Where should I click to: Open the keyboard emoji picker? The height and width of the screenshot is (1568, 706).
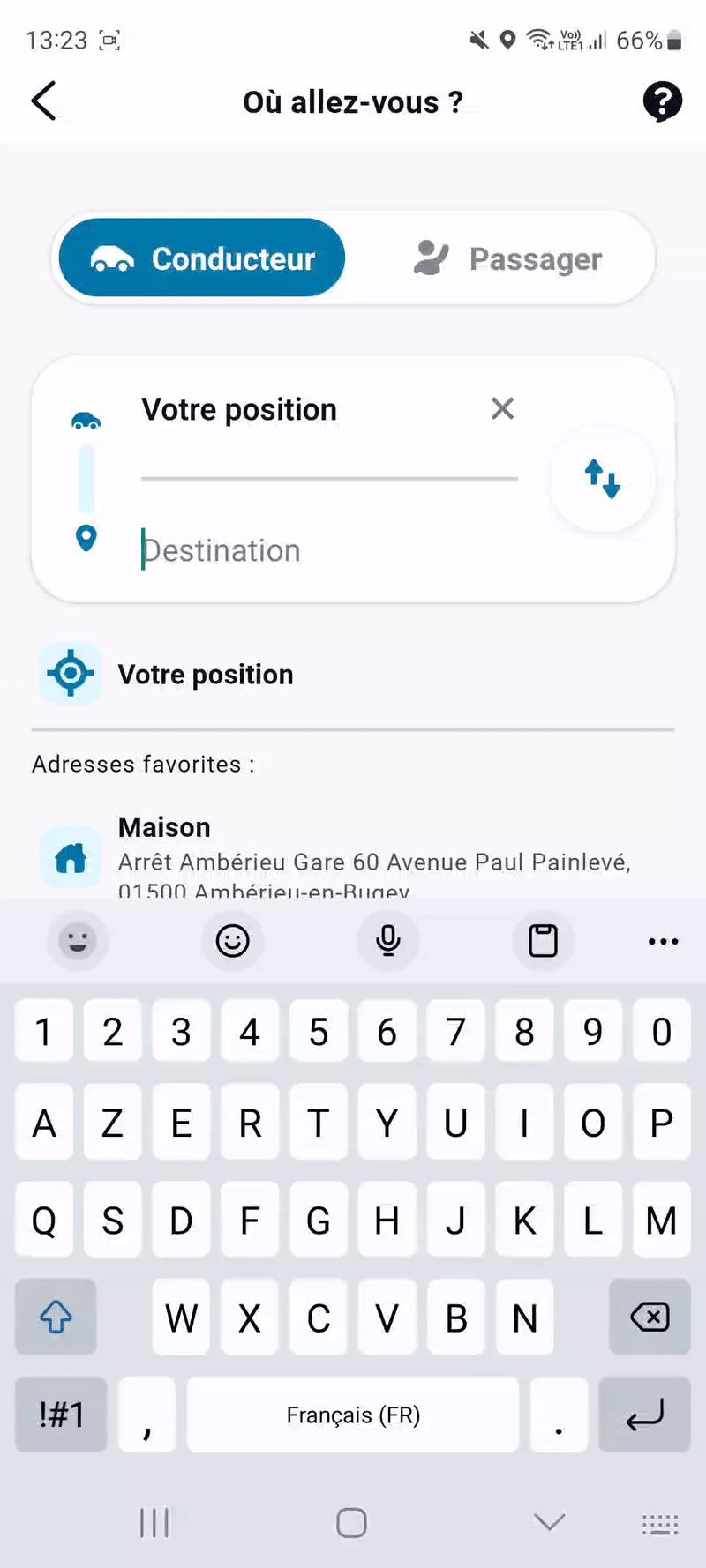coord(233,941)
